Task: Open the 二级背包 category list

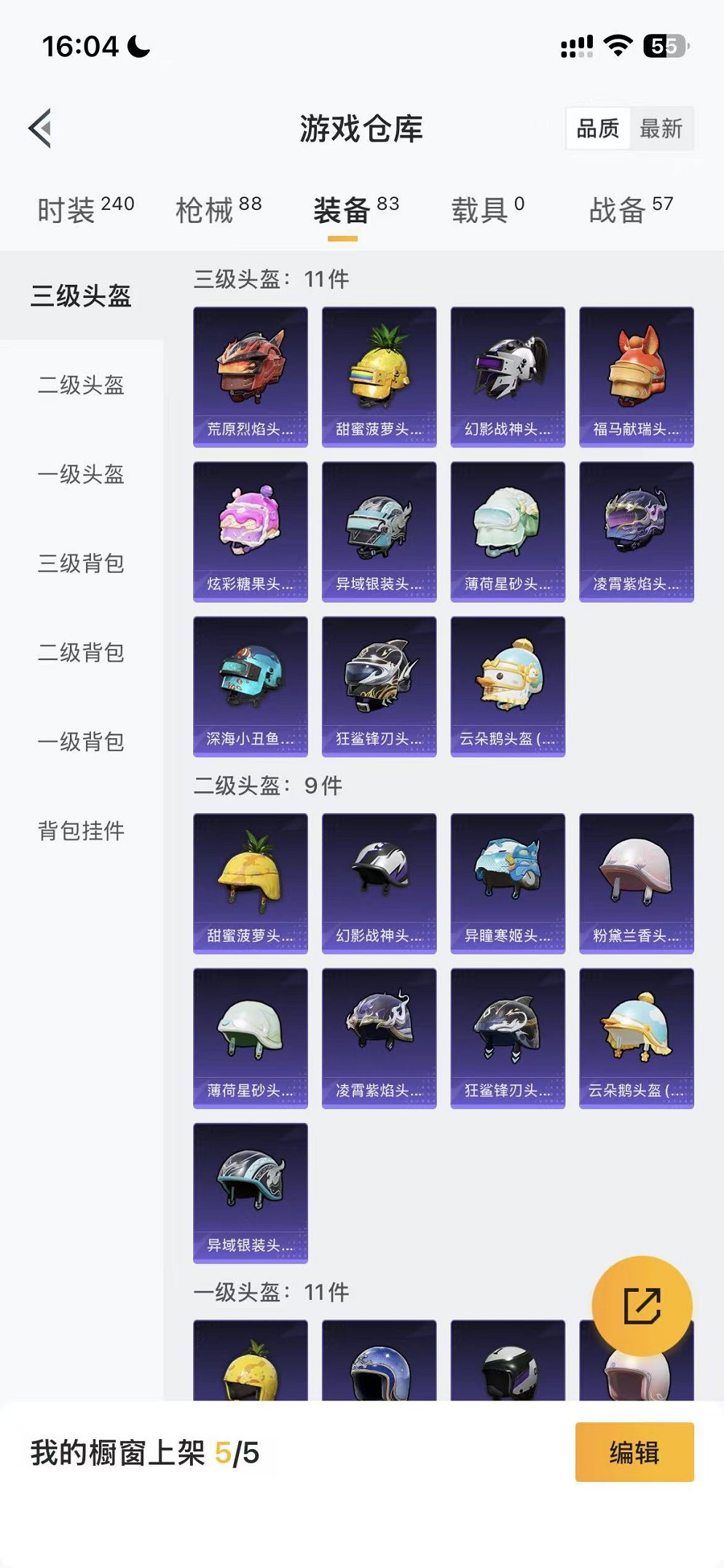Action: tap(82, 653)
